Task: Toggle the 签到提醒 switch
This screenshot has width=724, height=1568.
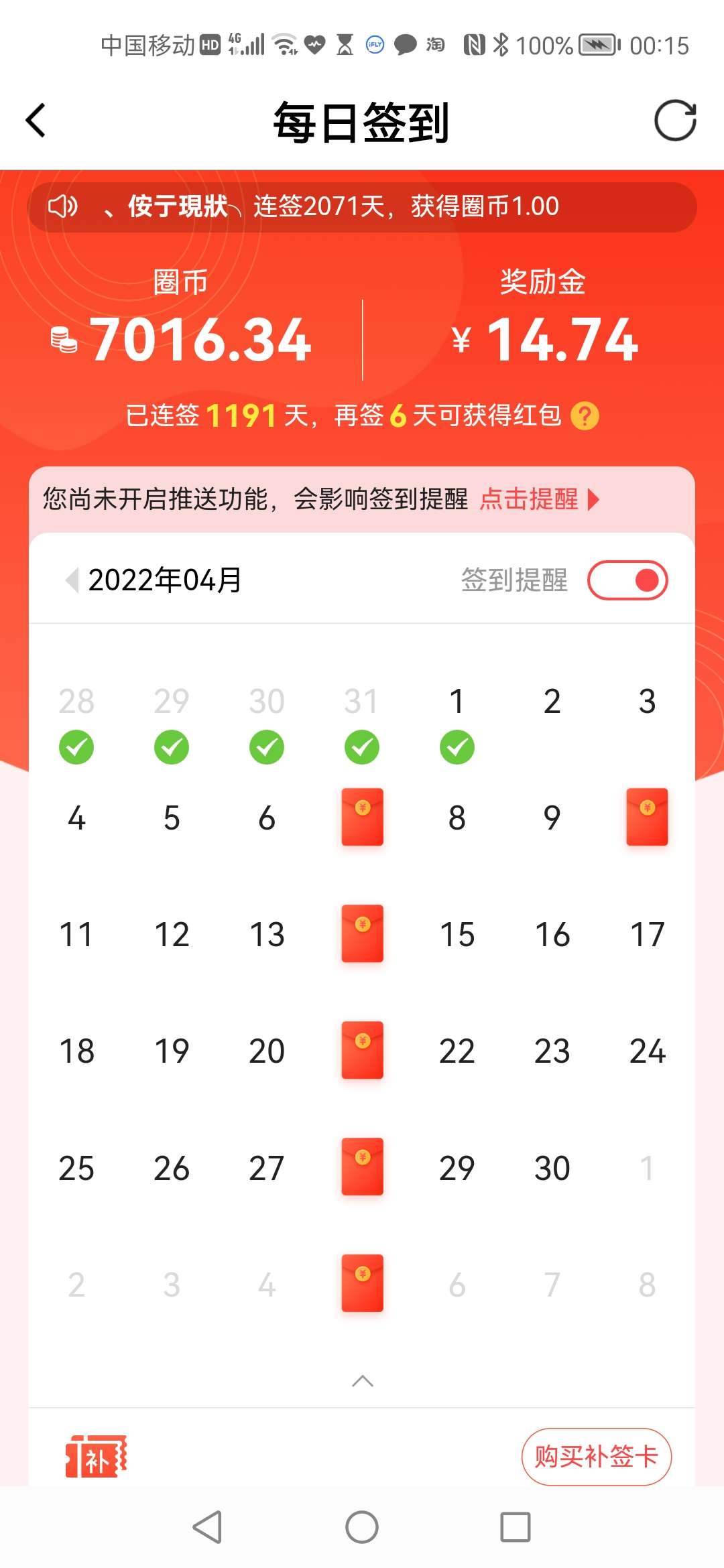Action: (627, 580)
